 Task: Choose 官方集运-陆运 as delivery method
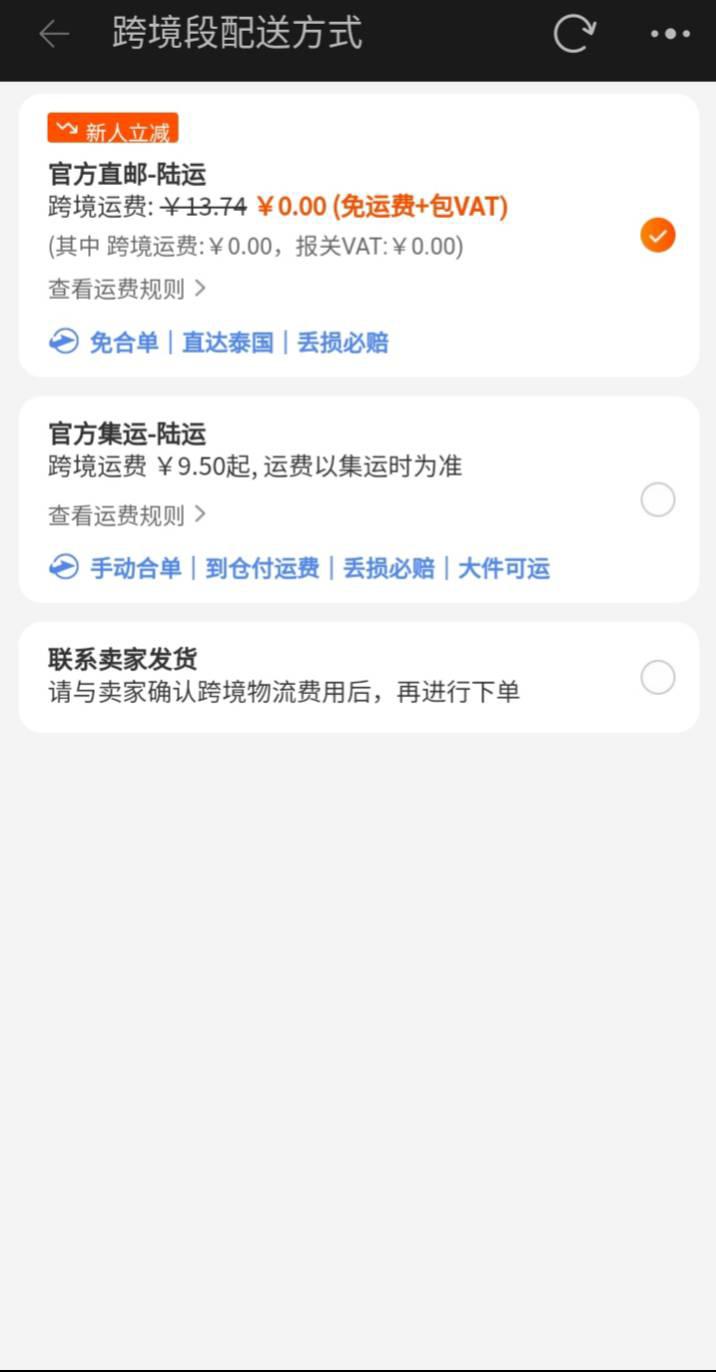click(657, 499)
